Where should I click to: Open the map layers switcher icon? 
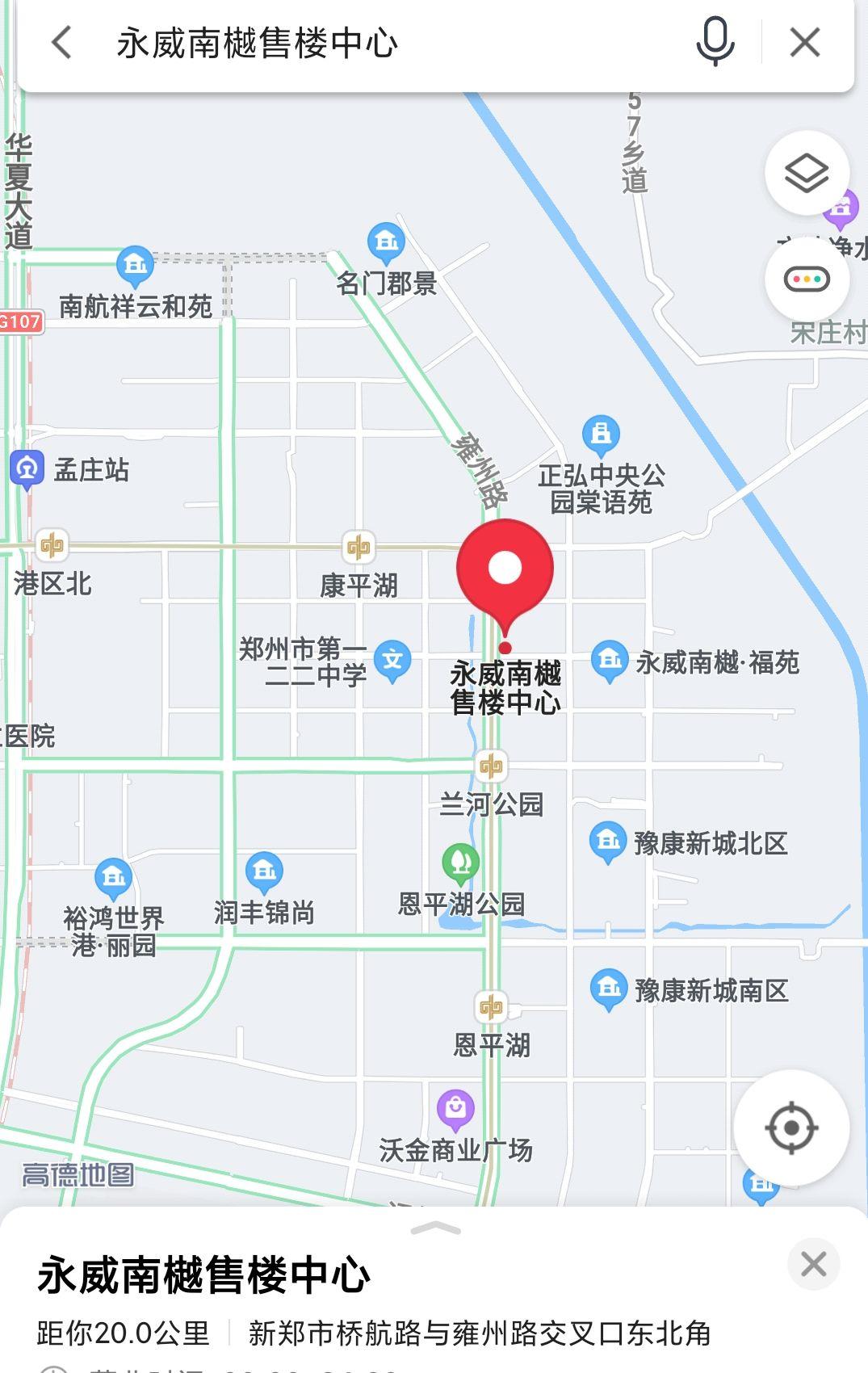coord(807,172)
